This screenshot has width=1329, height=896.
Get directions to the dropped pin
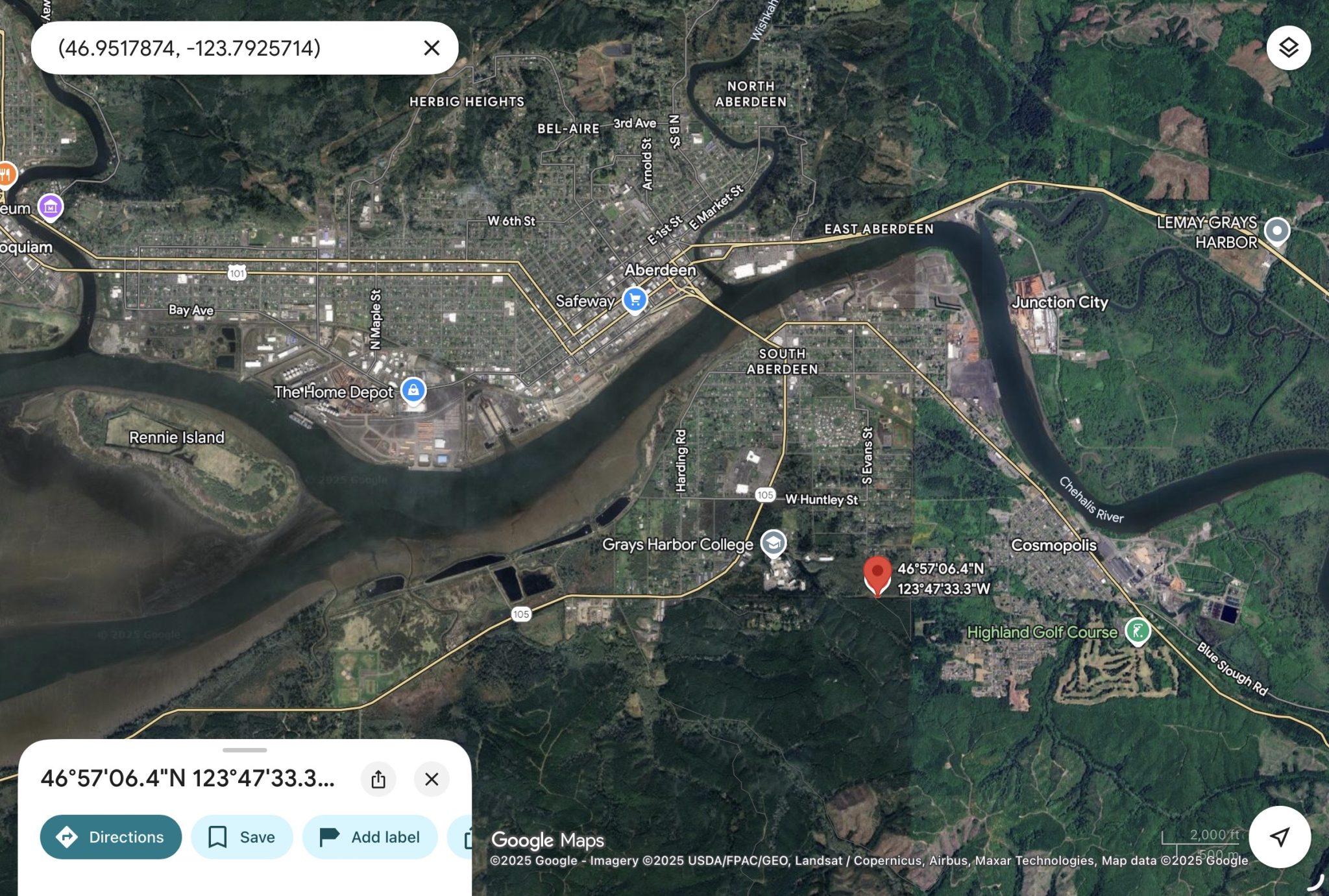click(111, 837)
